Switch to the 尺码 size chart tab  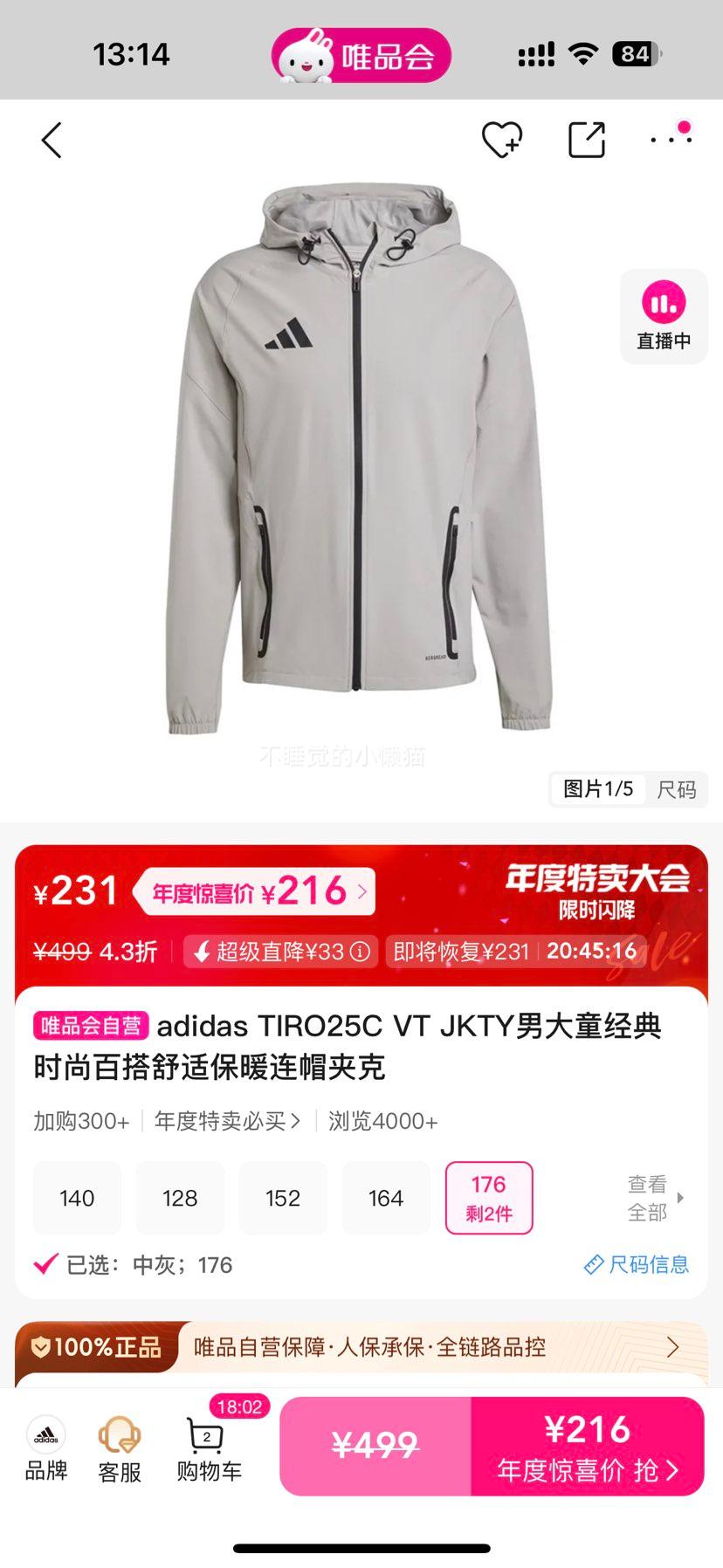[678, 789]
